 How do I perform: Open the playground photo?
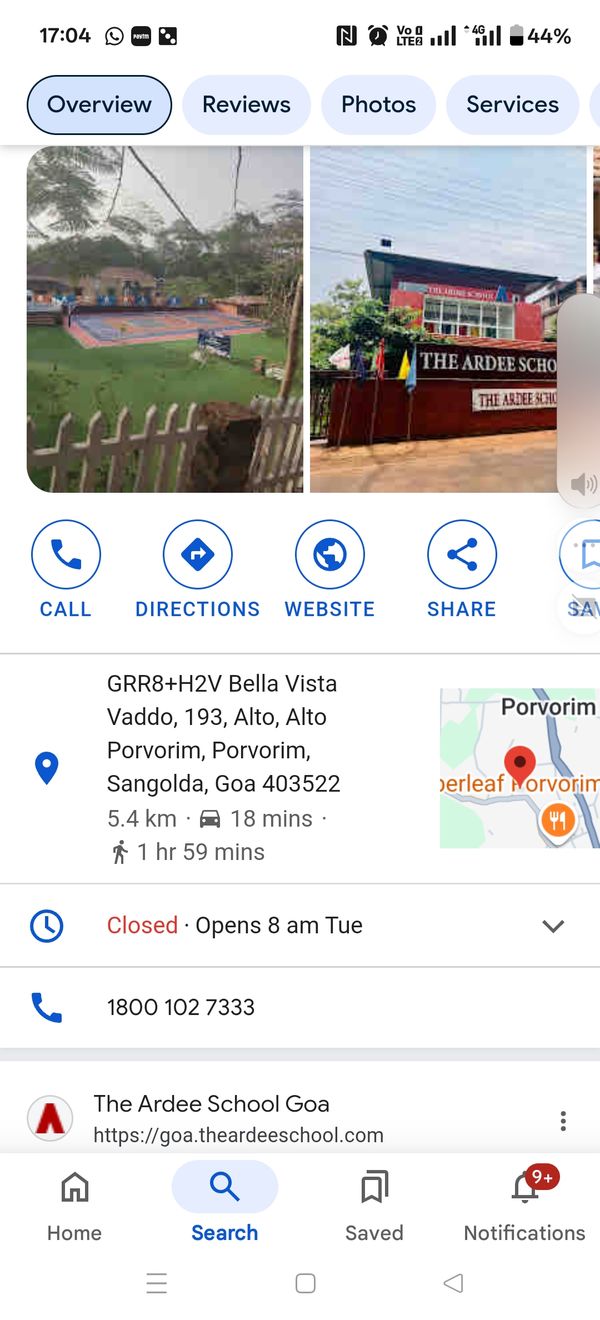[165, 320]
